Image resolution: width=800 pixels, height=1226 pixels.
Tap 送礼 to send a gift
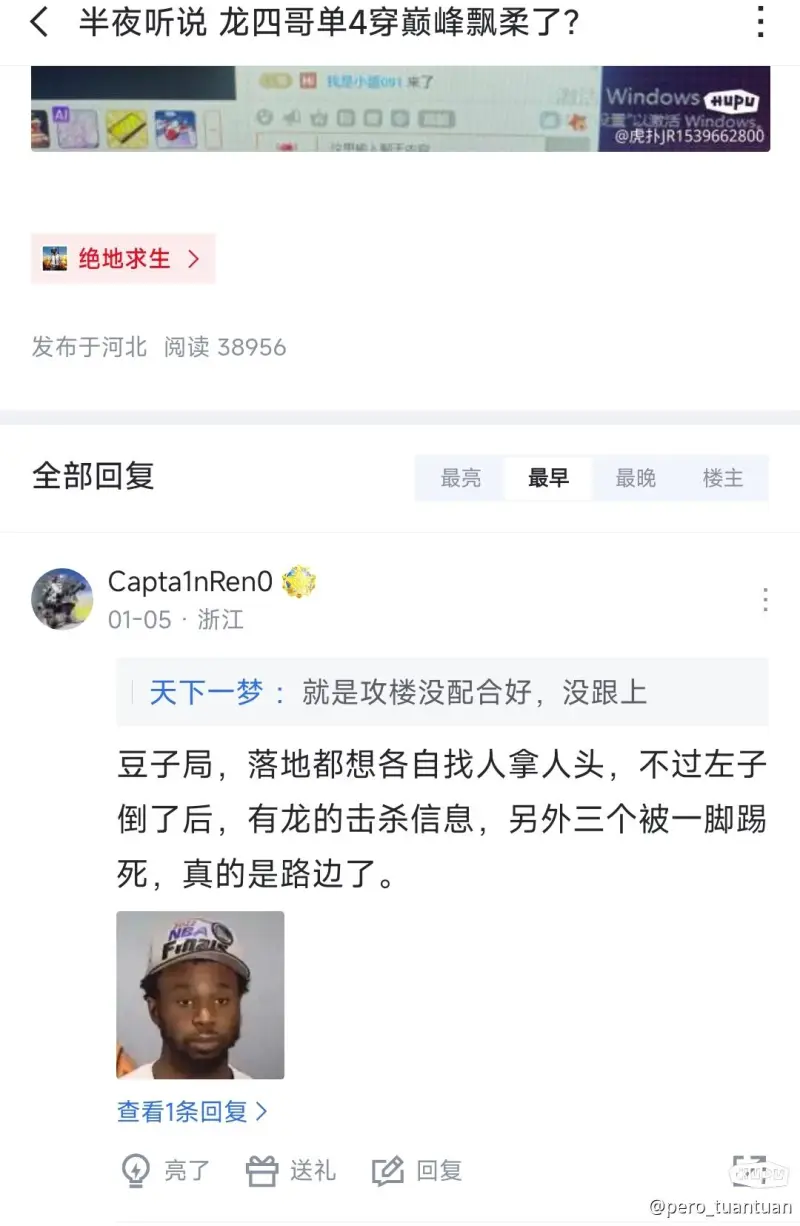coord(292,1170)
